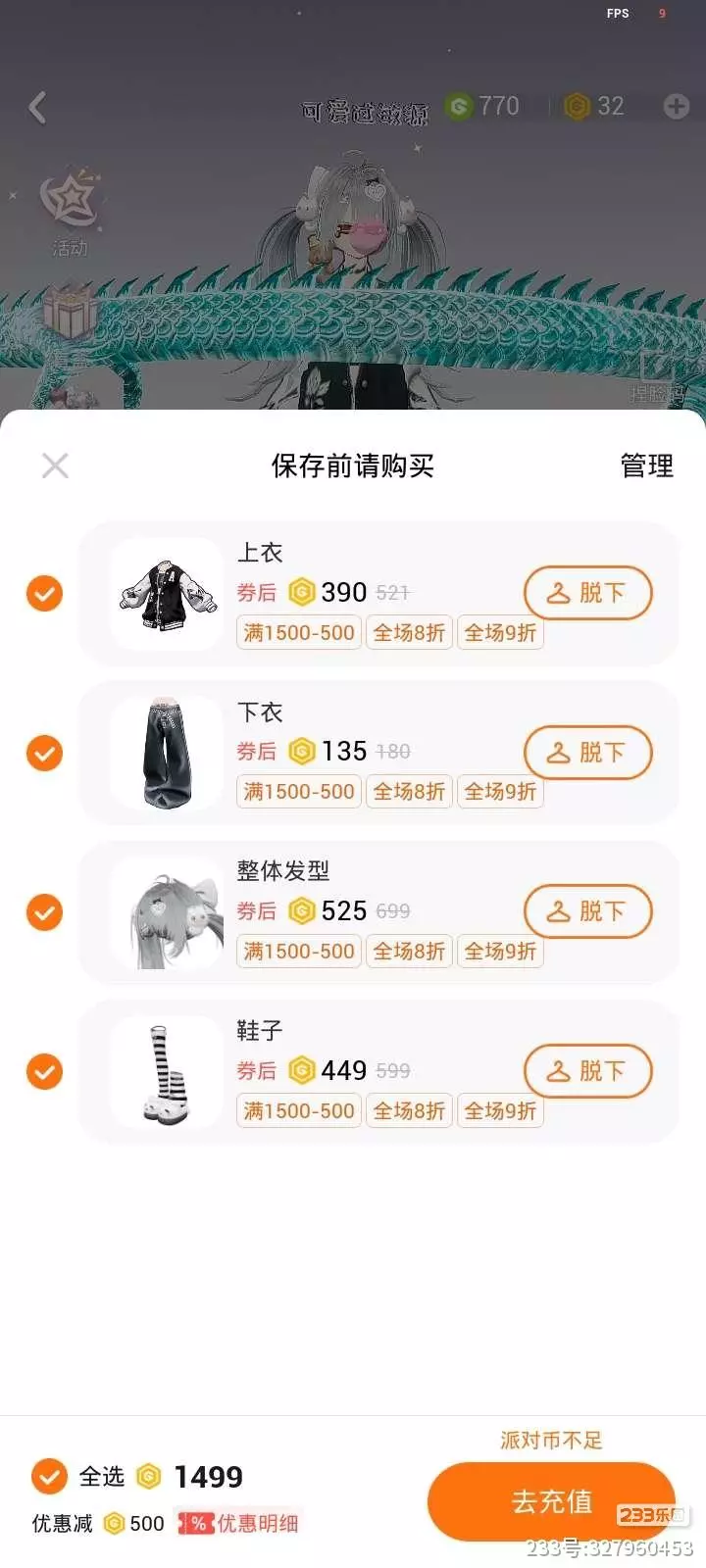Image resolution: width=706 pixels, height=1568 pixels.
Task: Take off the 下衣 pants with 脱下
Action: tap(587, 753)
